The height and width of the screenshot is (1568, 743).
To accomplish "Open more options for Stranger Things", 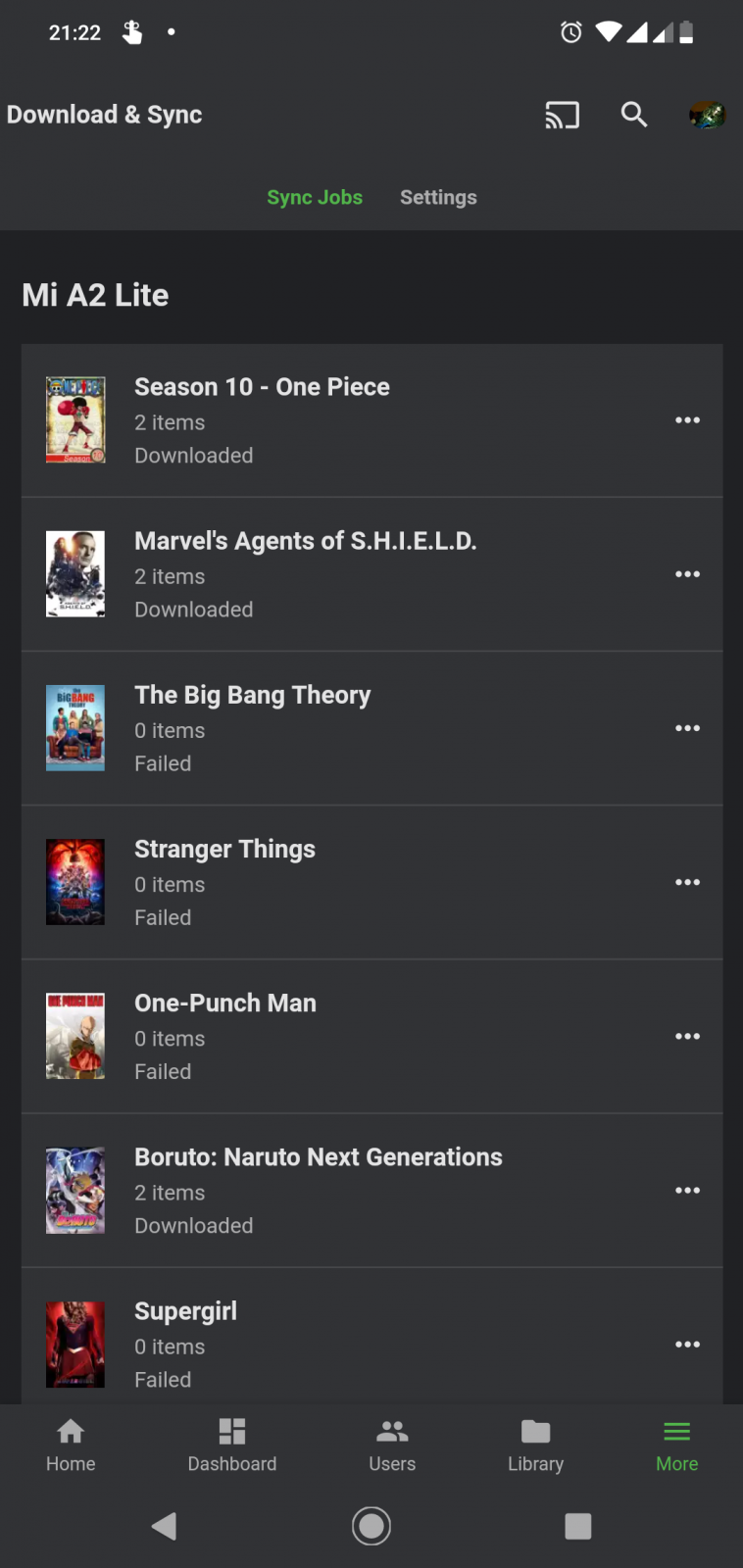I will [687, 882].
